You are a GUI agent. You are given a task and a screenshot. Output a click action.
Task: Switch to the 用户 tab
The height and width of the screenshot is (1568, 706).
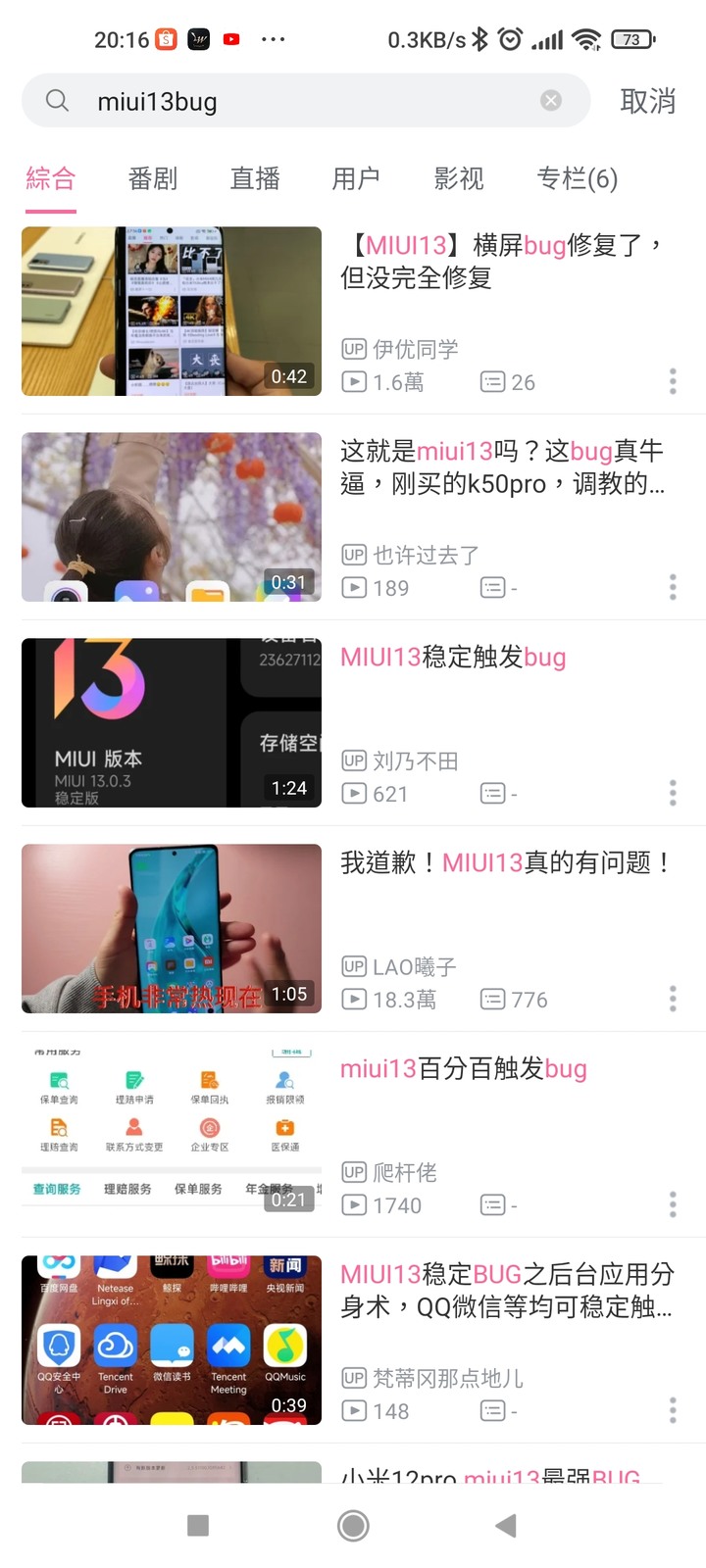pos(356,178)
